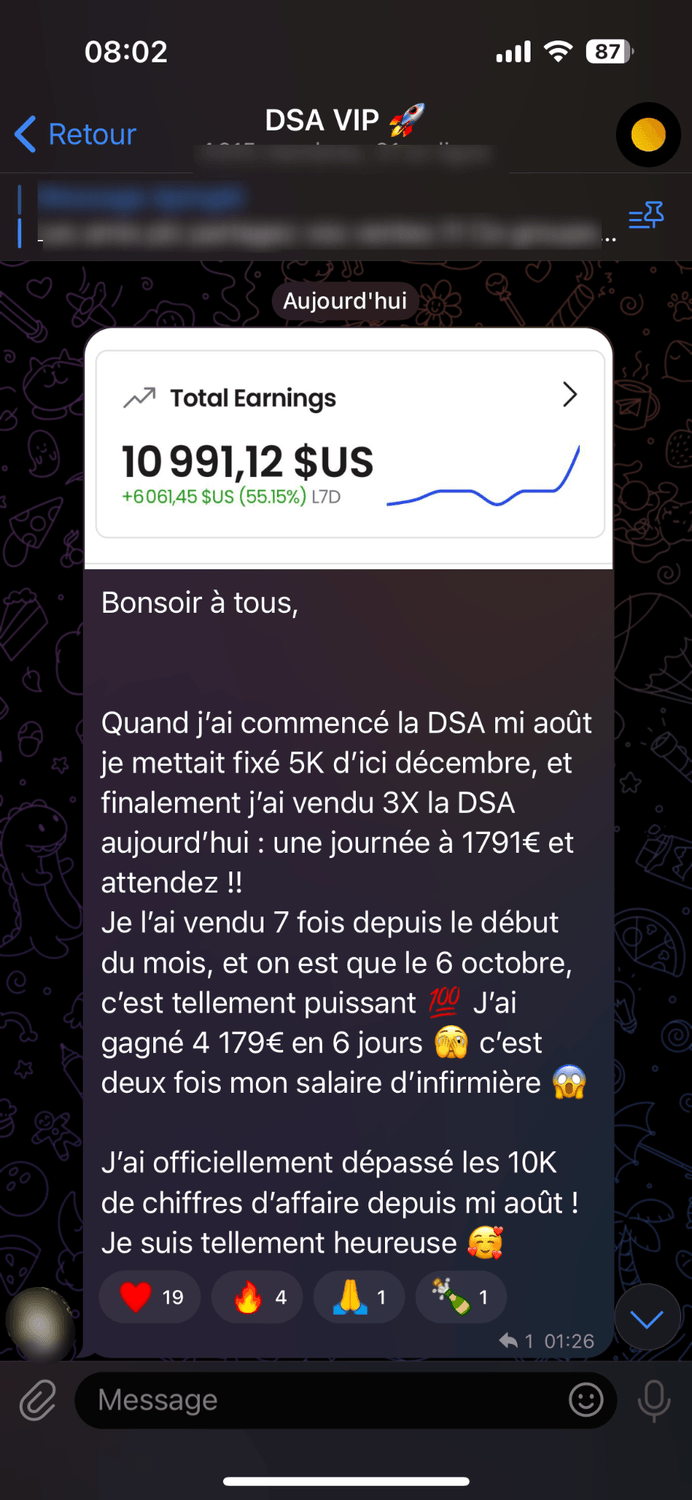Attach a file with the paperclip

pos(37,1400)
